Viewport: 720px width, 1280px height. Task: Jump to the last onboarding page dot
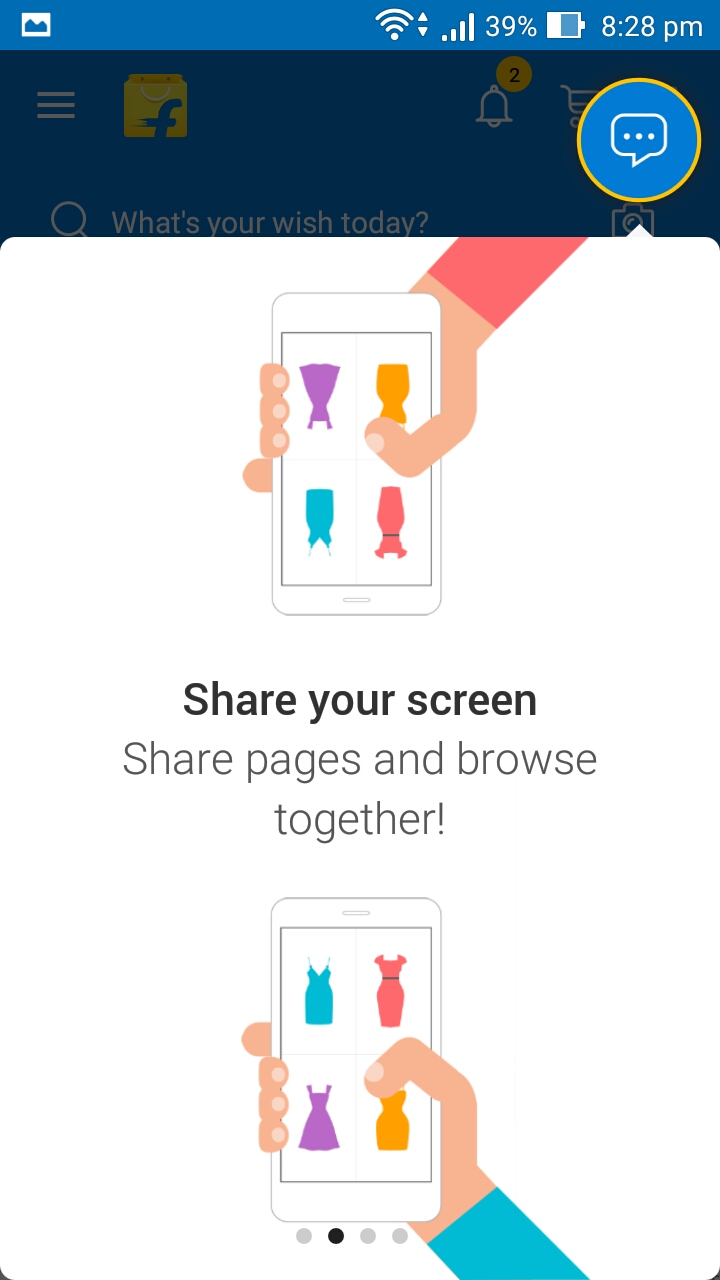[x=400, y=1236]
